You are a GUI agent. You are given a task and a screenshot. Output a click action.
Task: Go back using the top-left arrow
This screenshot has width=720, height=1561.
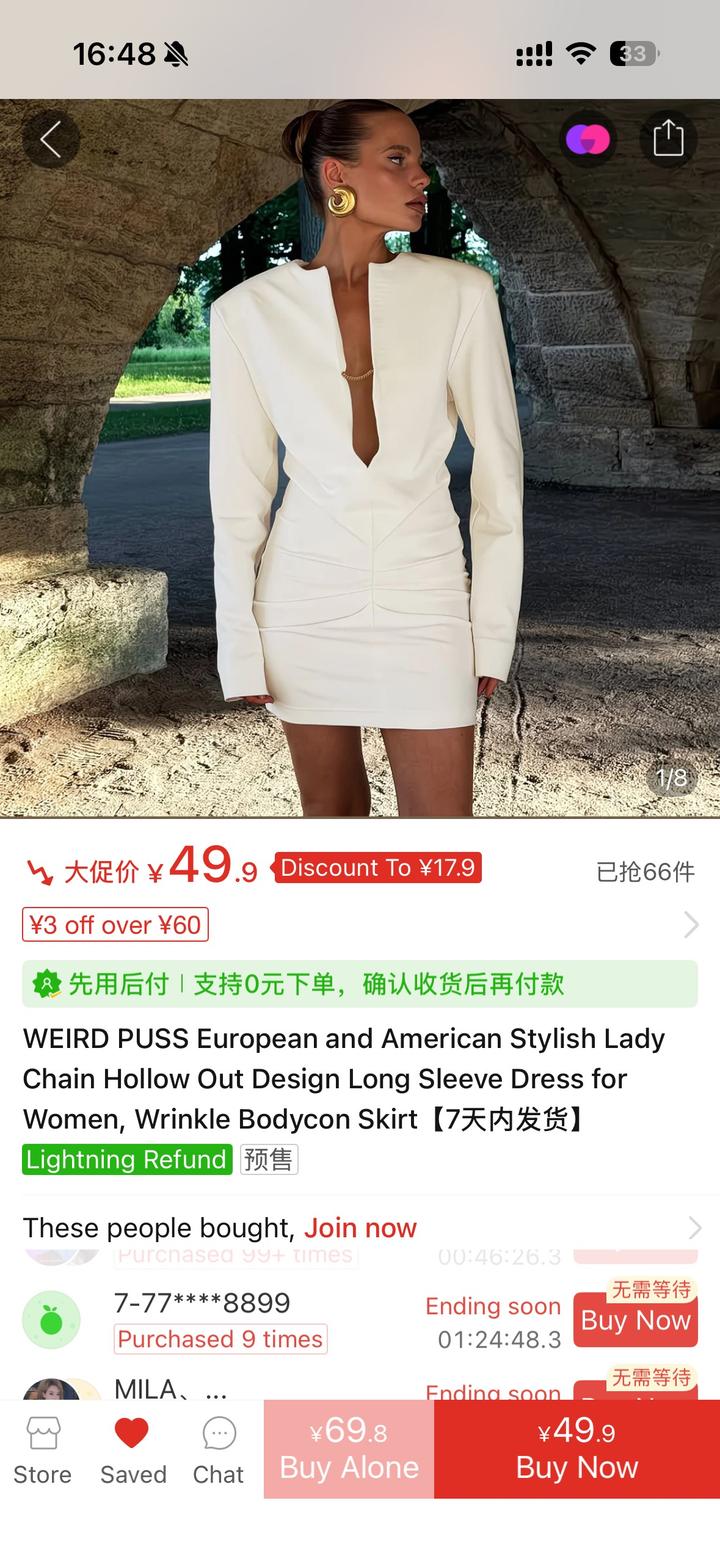pos(50,139)
